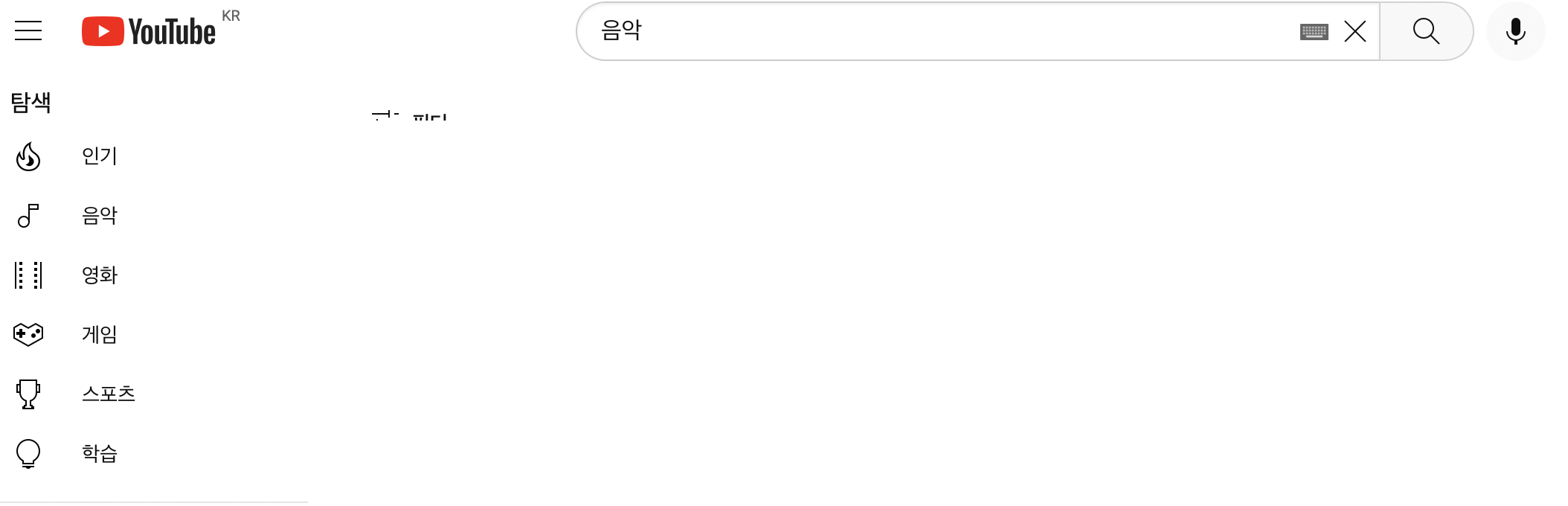
Task: Open 영화 movies section
Action: coord(99,275)
